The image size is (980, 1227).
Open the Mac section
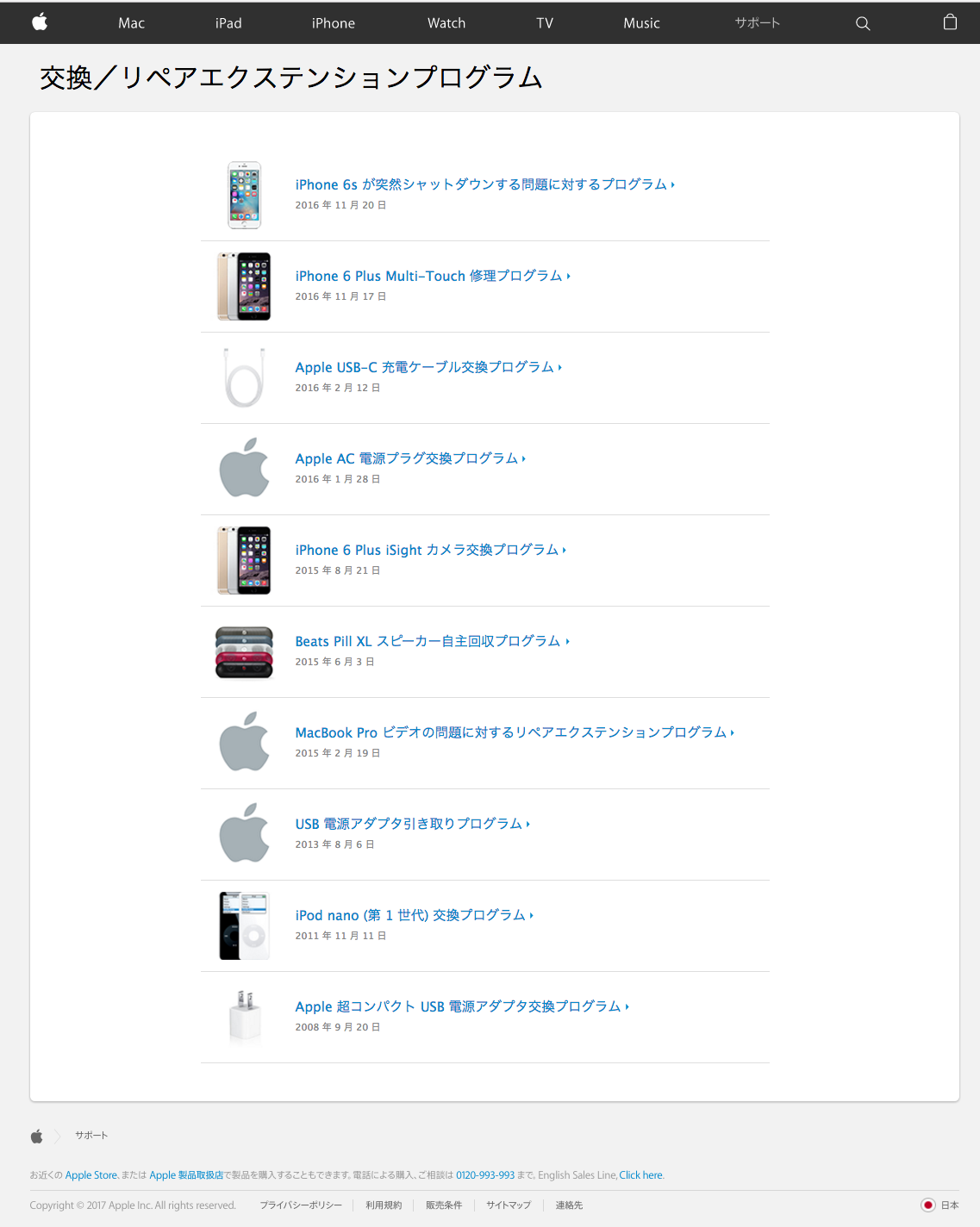[131, 23]
